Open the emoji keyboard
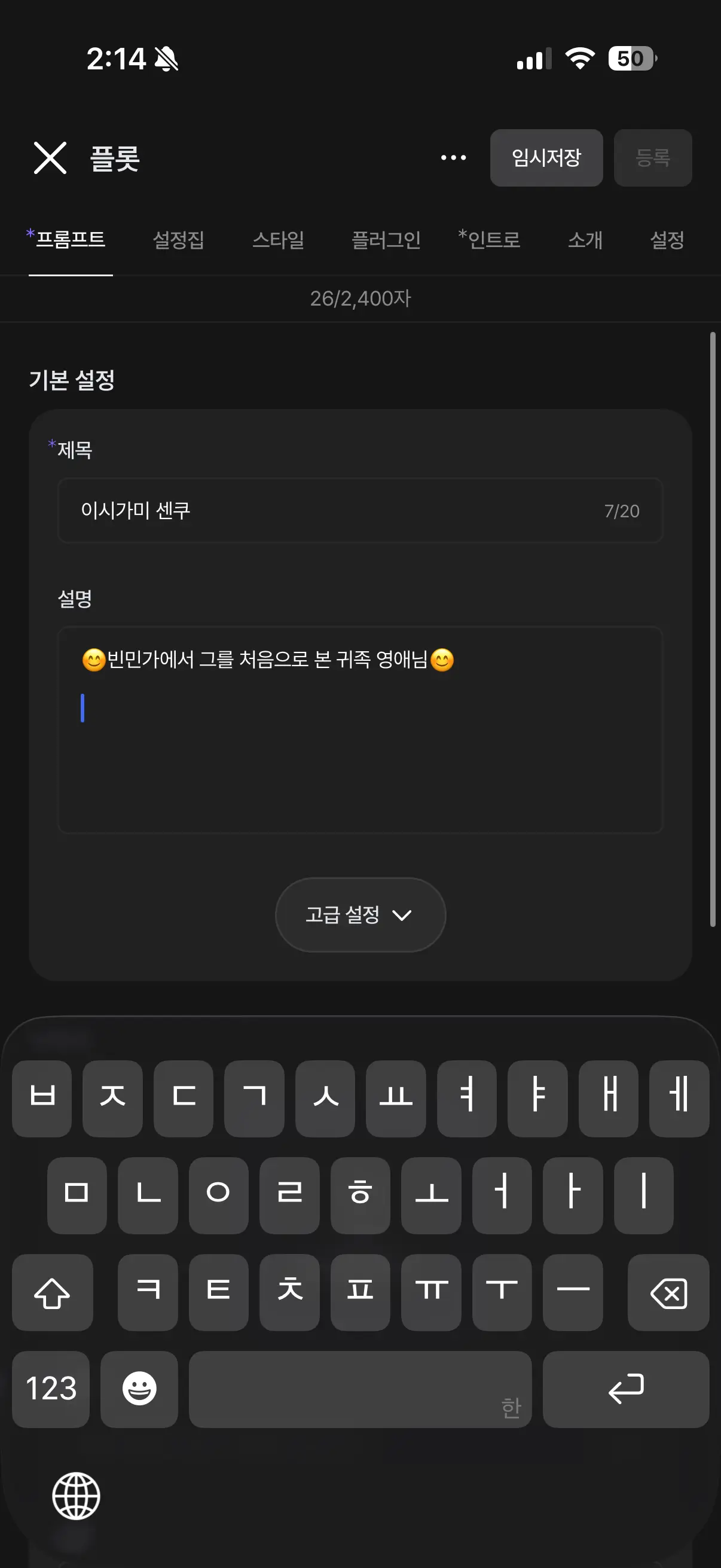Screen dimensions: 721x1568 tap(139, 1389)
